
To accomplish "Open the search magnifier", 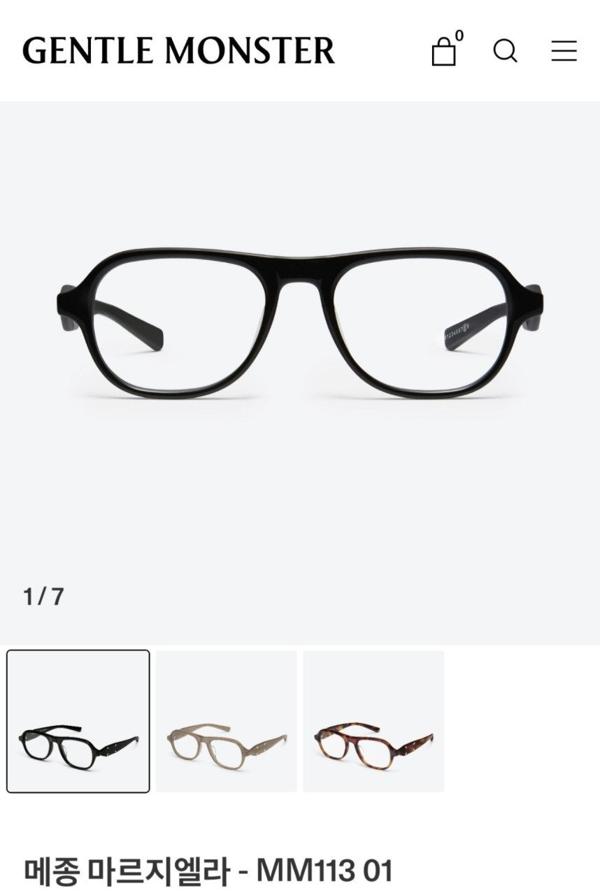I will (505, 51).
